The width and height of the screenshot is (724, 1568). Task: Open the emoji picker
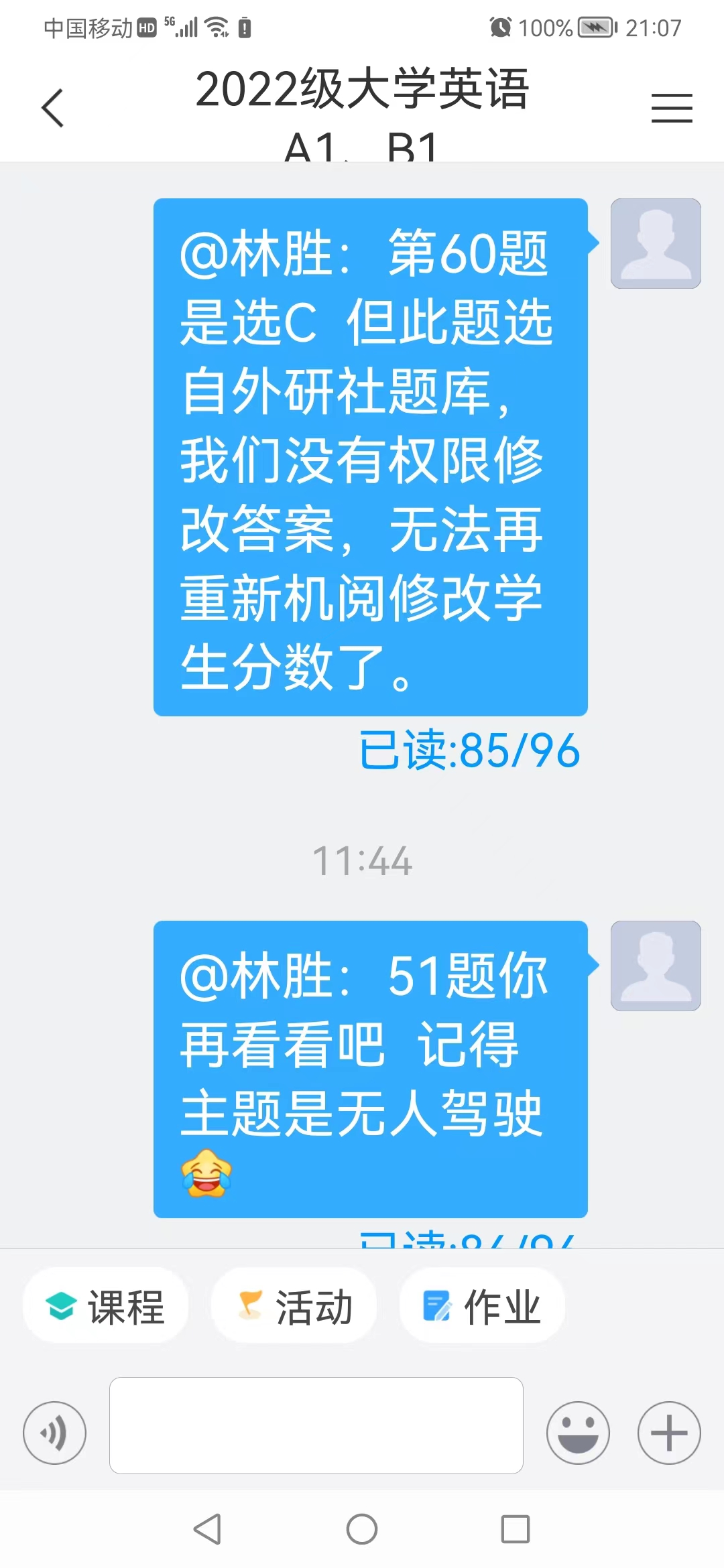(578, 1433)
